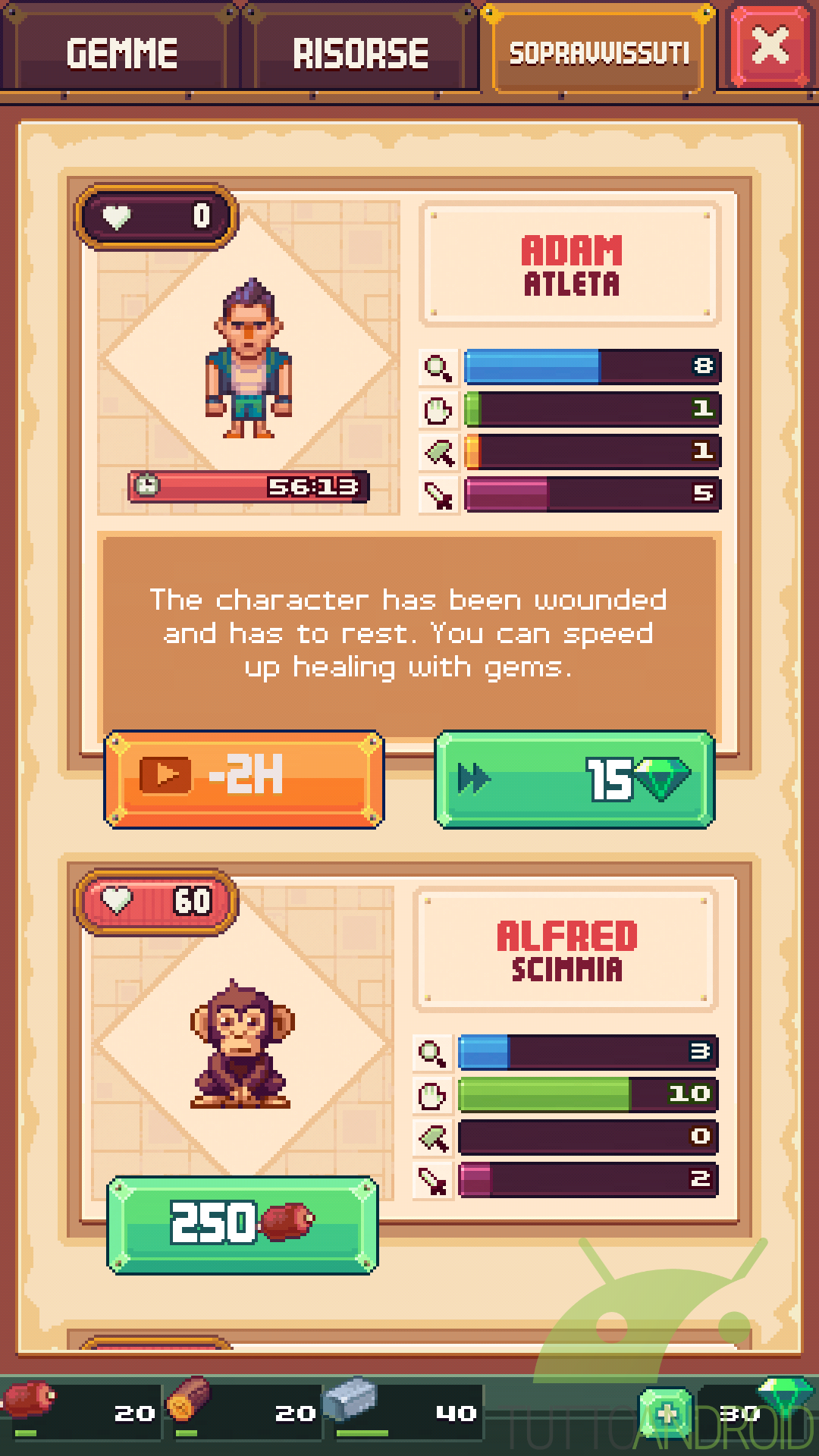Screen dimensions: 819x1456
Task: Speed up Adam's healing for 15 gems
Action: pos(574,779)
